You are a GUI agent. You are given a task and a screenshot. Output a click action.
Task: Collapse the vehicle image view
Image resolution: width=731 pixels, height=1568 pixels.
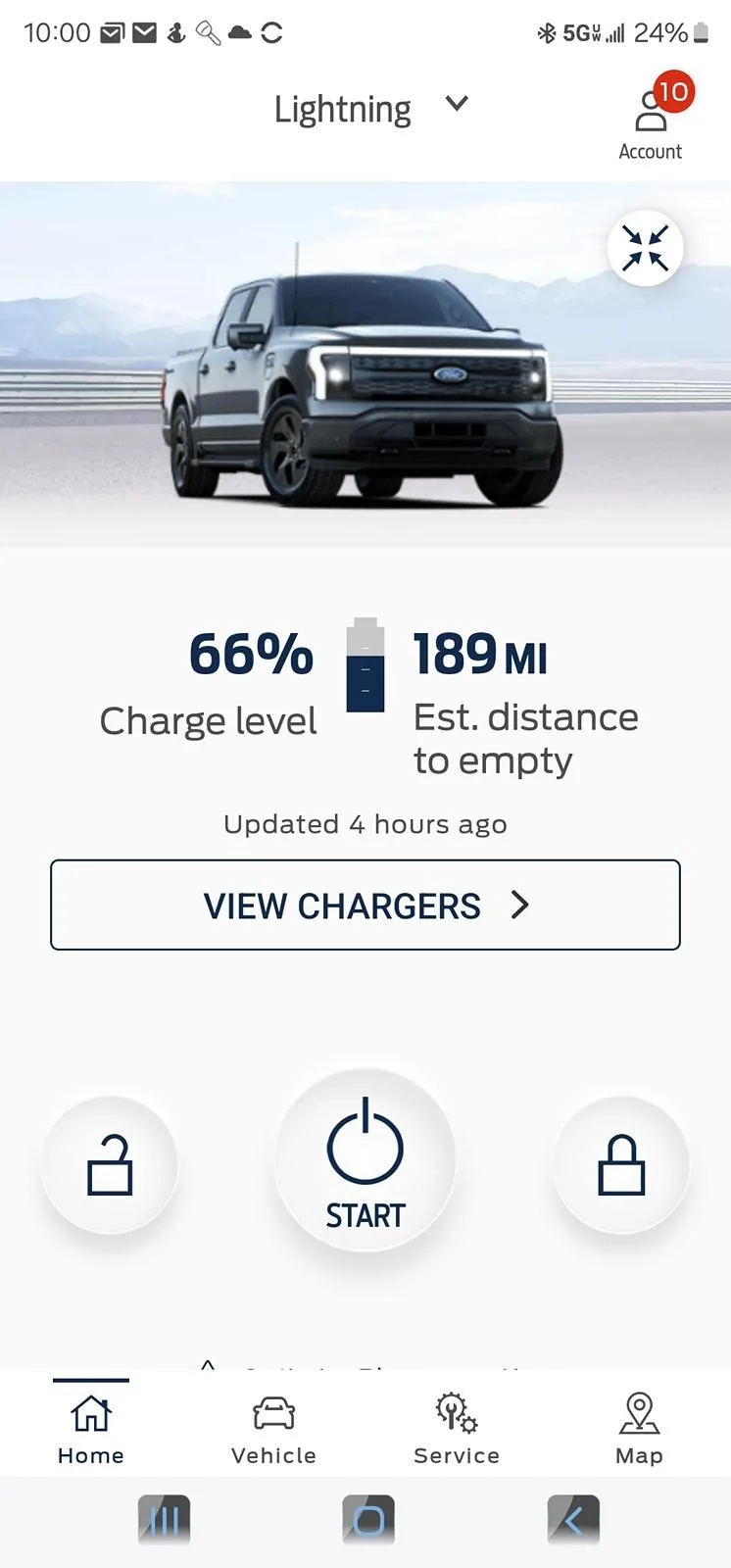coord(645,248)
